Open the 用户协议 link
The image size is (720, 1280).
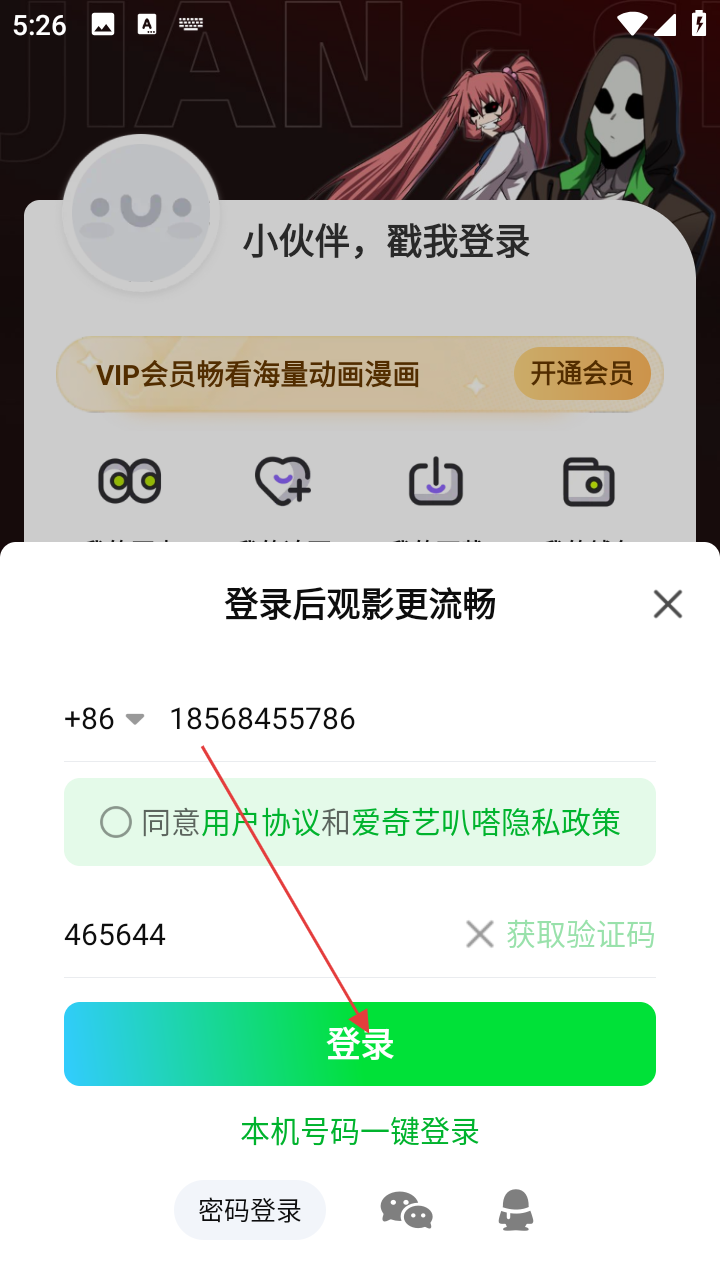(x=260, y=823)
